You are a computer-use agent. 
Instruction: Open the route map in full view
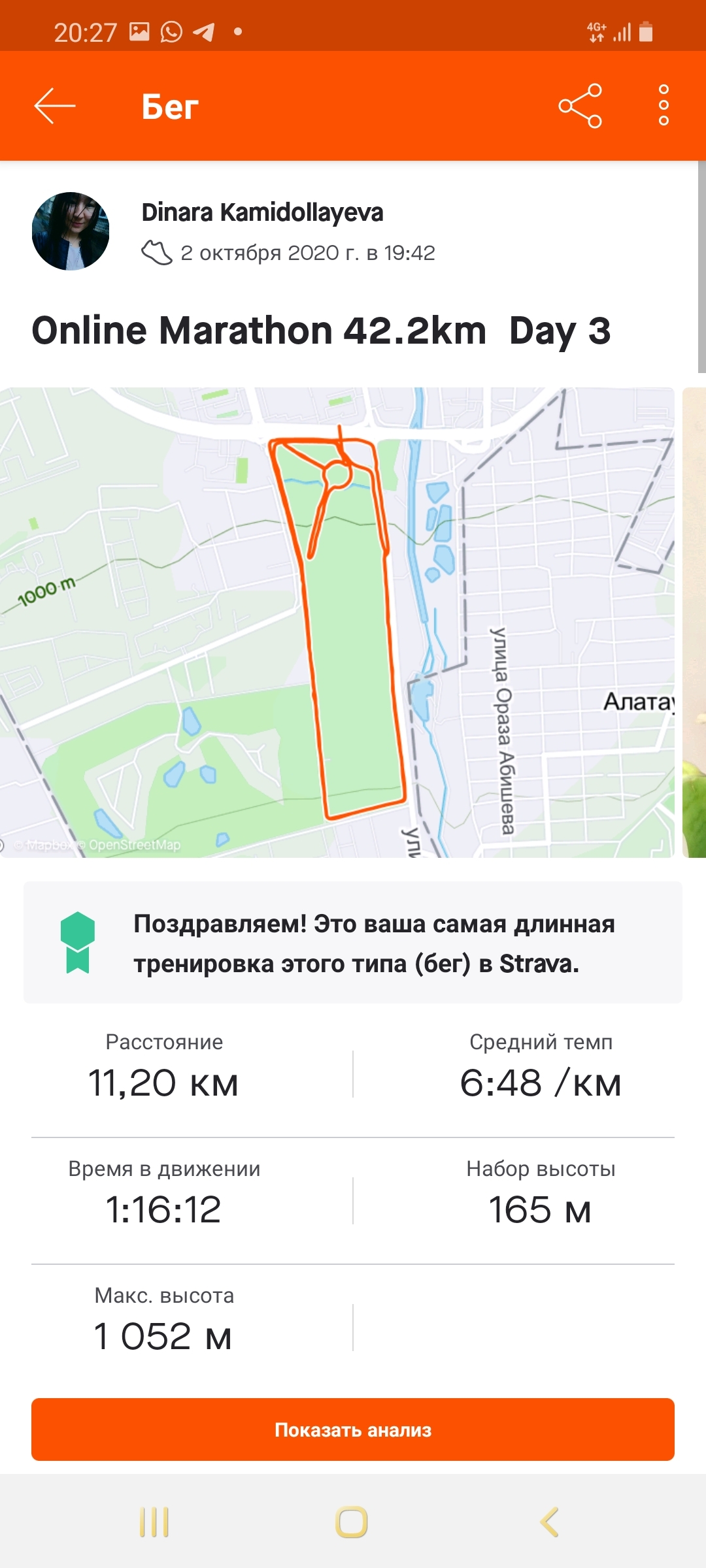pos(337,622)
